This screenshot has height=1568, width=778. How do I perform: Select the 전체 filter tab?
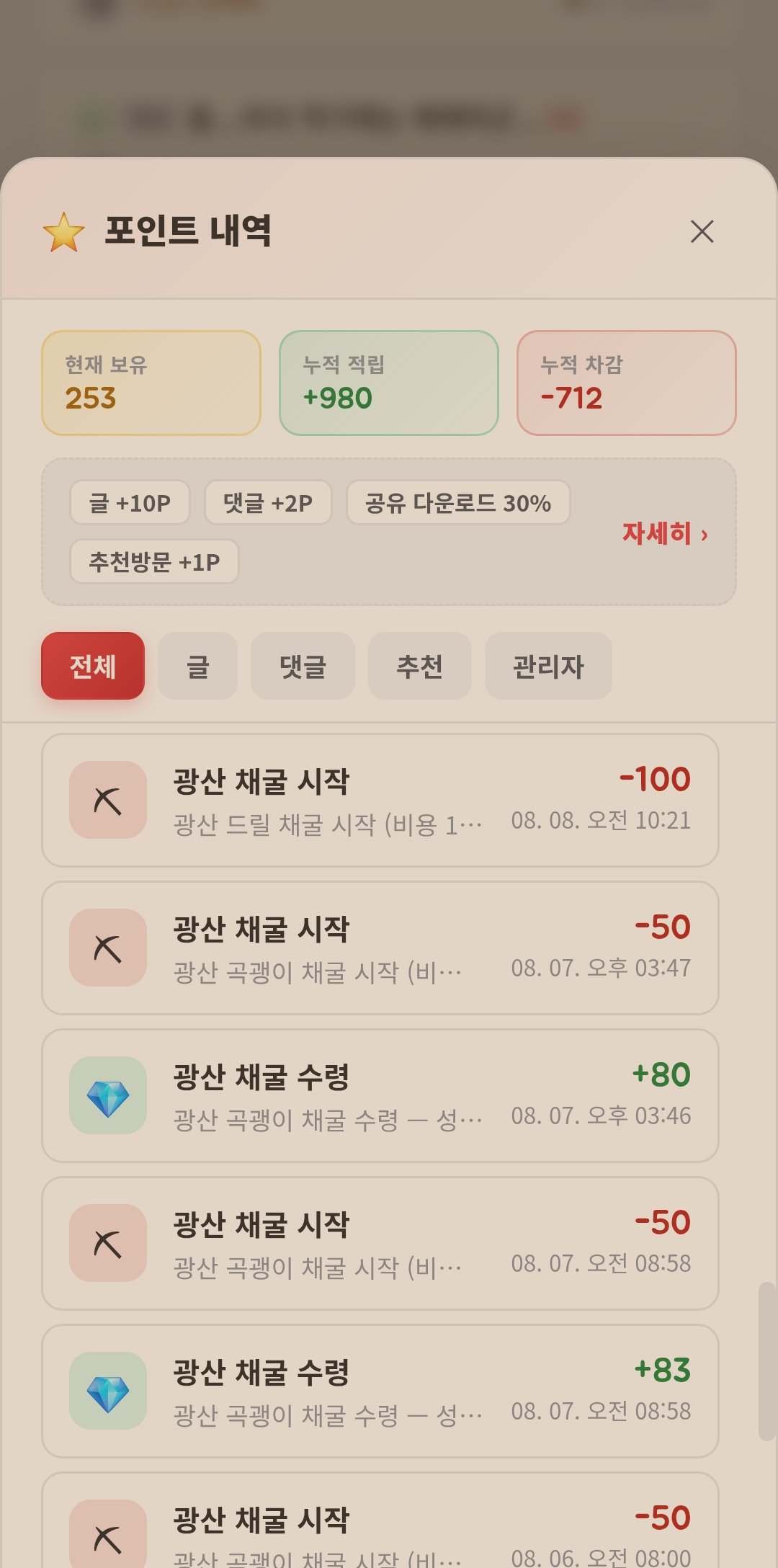click(x=93, y=666)
